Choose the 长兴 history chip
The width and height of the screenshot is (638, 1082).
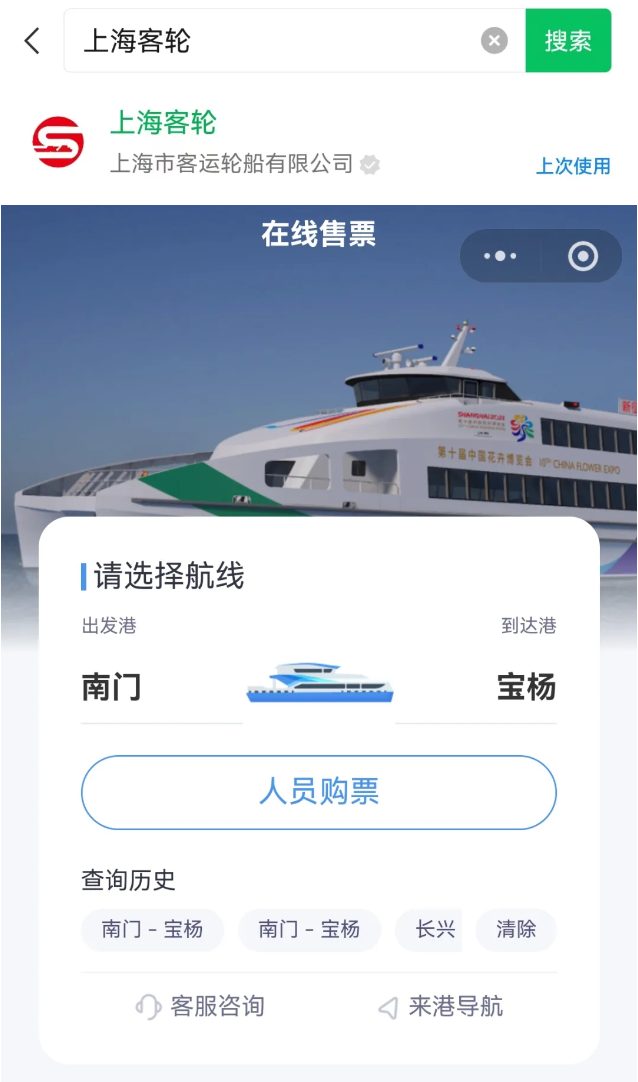(435, 929)
